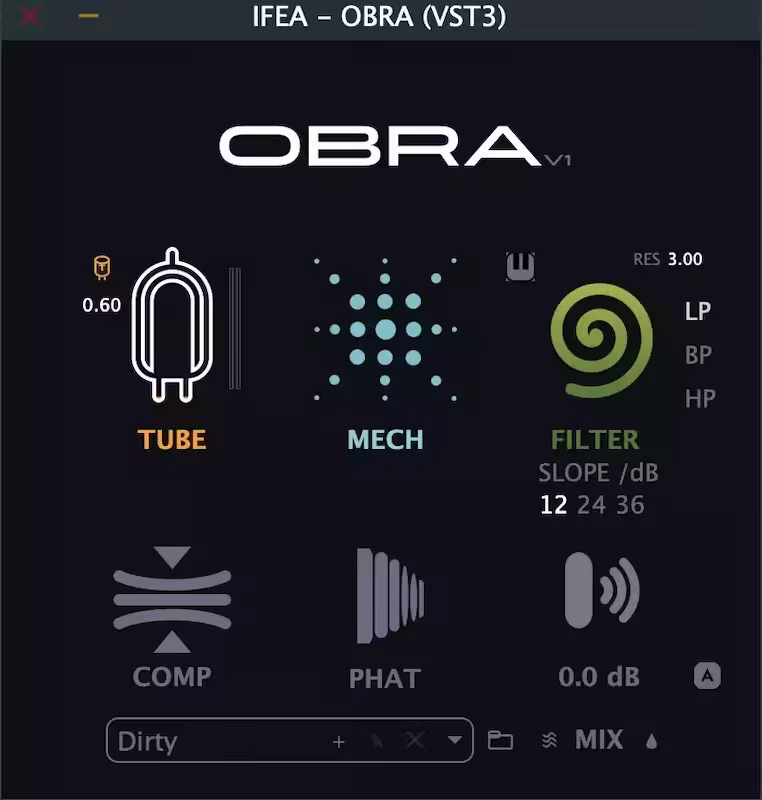Tap the small tube icon above 0.60
The height and width of the screenshot is (800, 762).
coord(102,267)
